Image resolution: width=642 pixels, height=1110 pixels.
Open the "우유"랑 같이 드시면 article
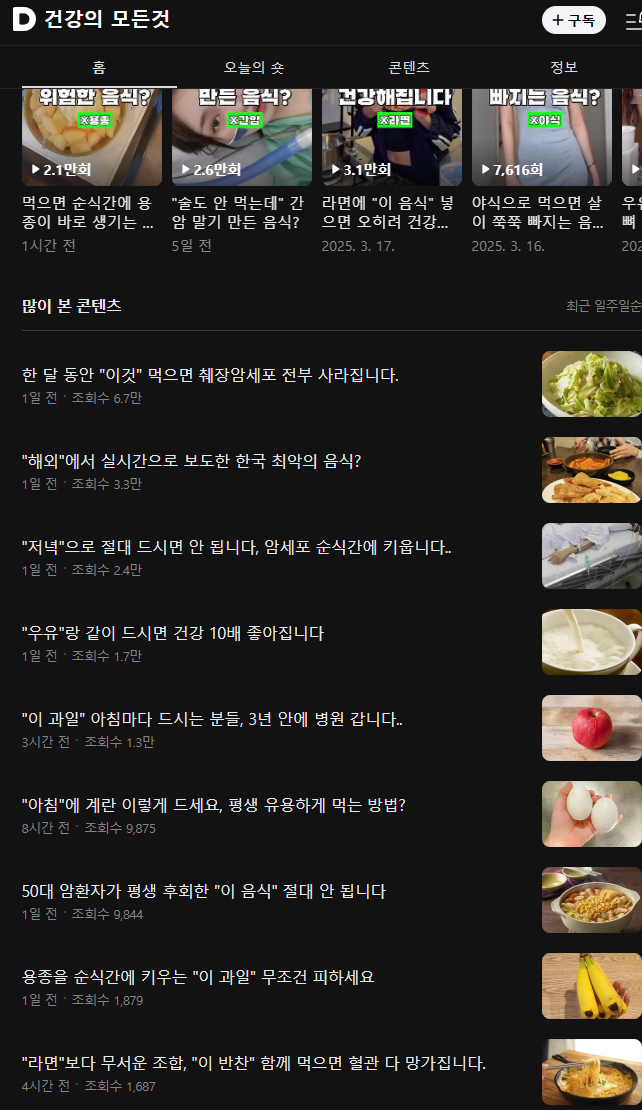coord(173,633)
